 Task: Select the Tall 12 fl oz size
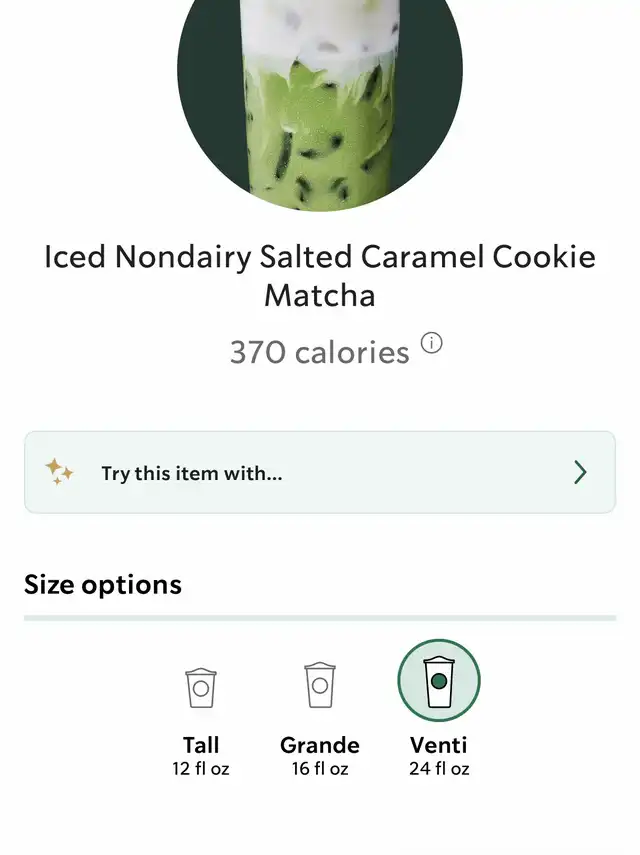pos(201,687)
